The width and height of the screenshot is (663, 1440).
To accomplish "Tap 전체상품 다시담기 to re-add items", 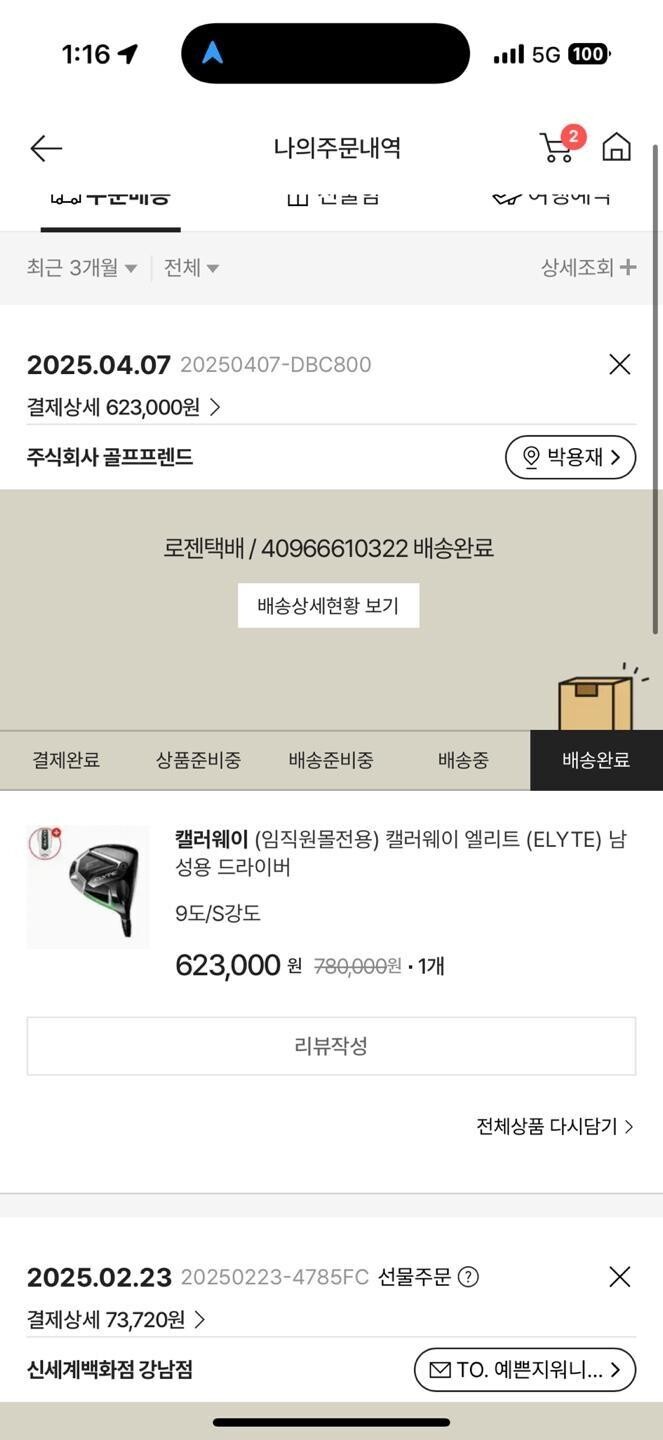I will 555,1126.
